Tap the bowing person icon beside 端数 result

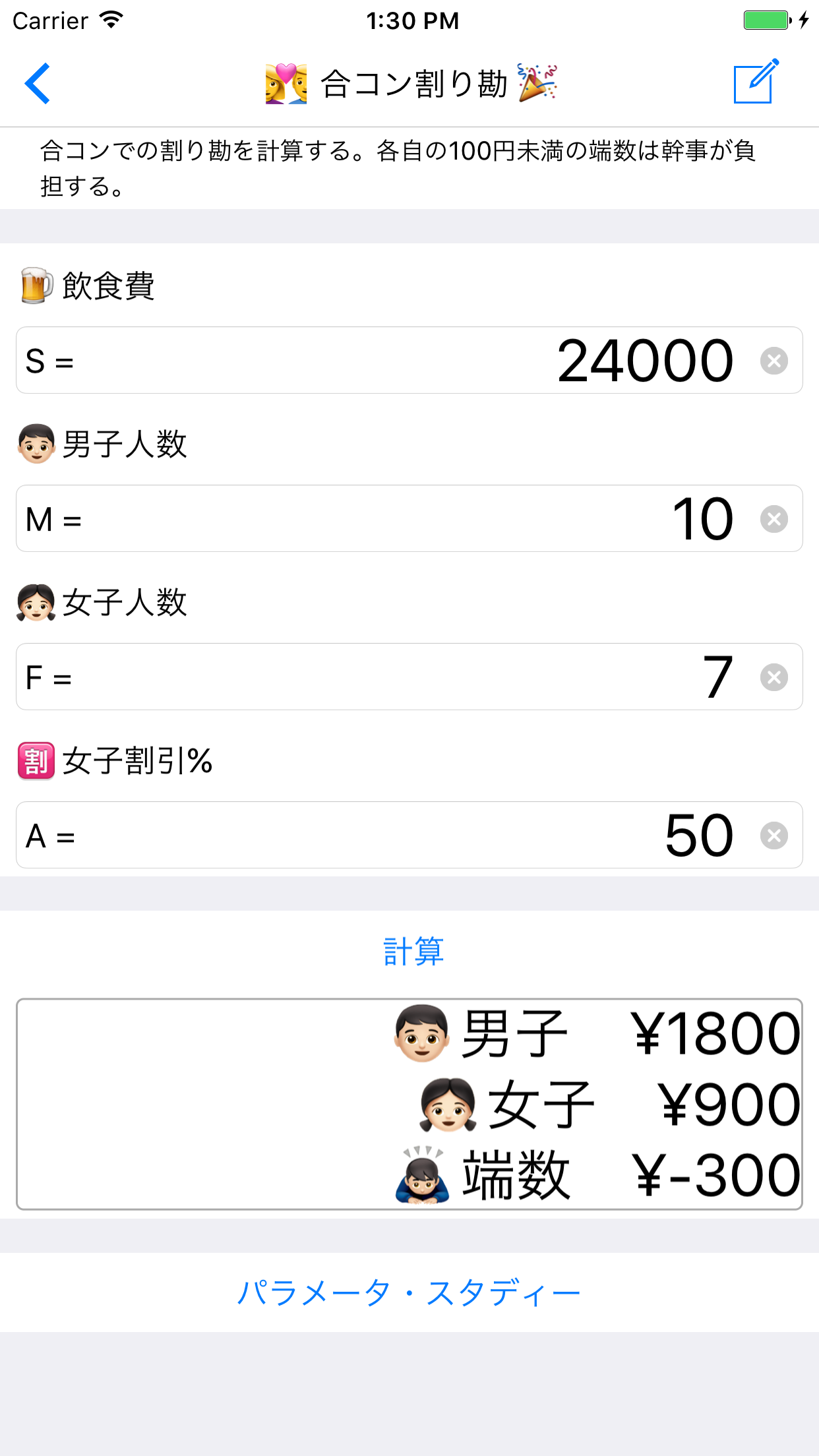click(x=421, y=1177)
